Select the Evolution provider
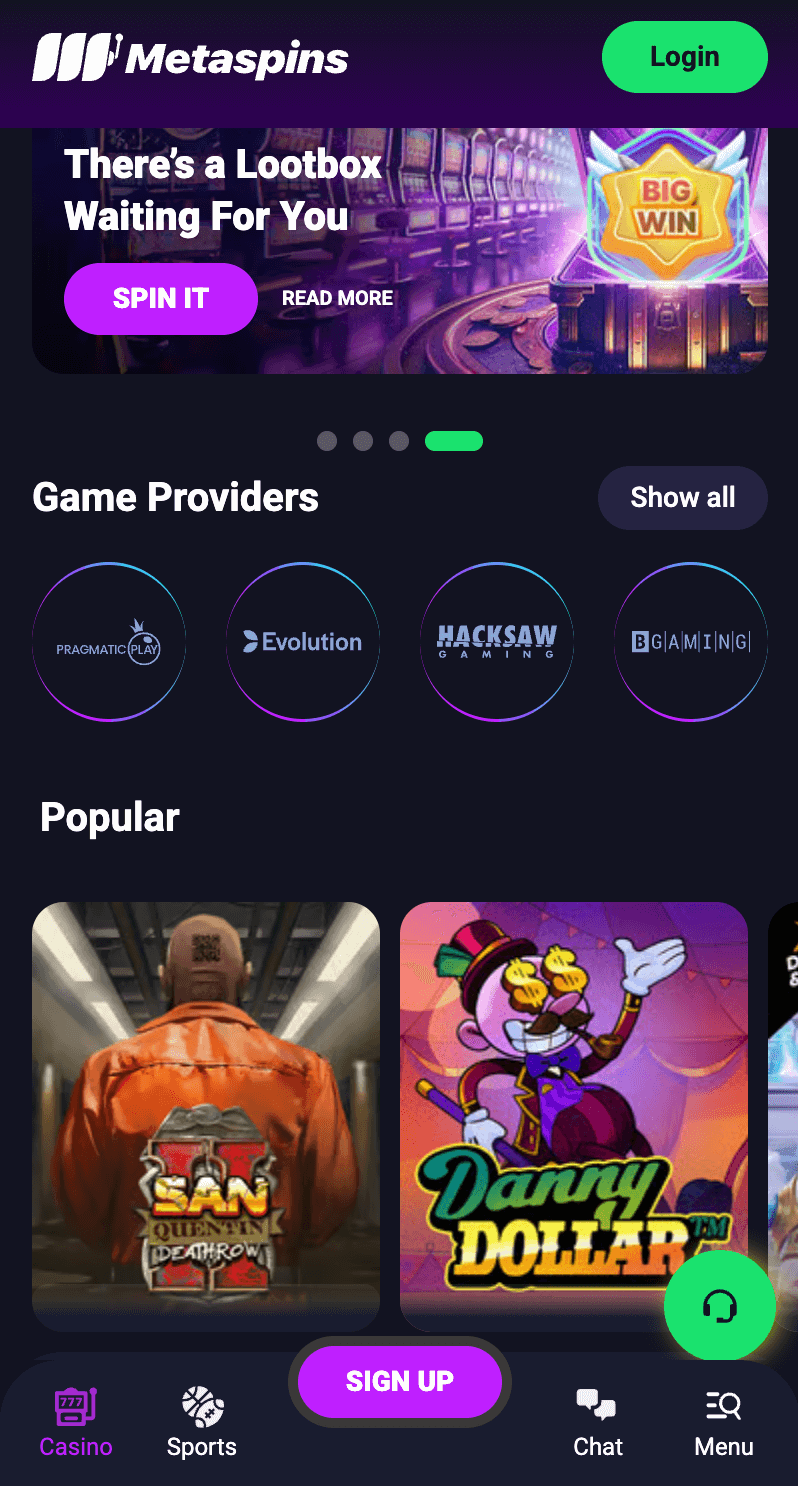The height and width of the screenshot is (1486, 798). (303, 642)
